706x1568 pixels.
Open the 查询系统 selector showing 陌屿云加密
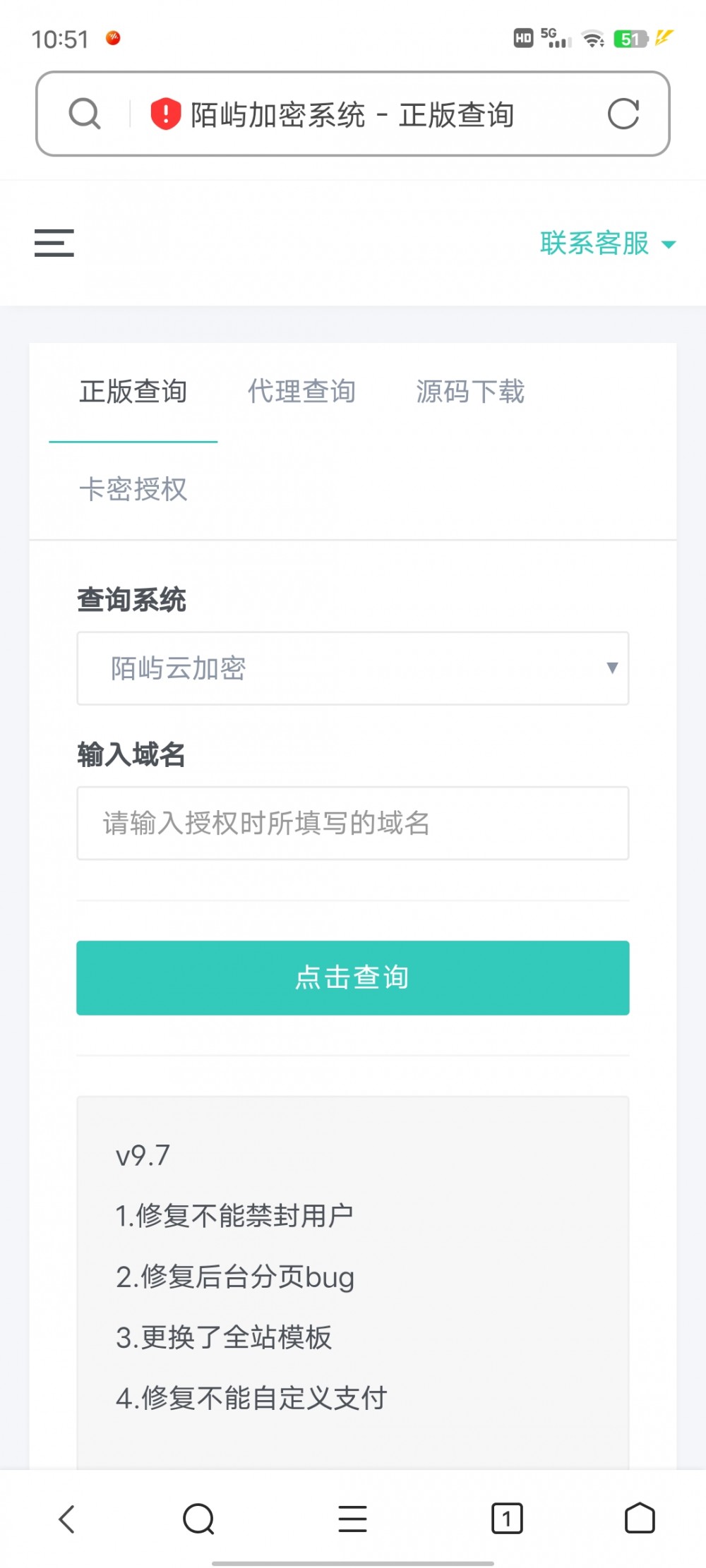(352, 668)
